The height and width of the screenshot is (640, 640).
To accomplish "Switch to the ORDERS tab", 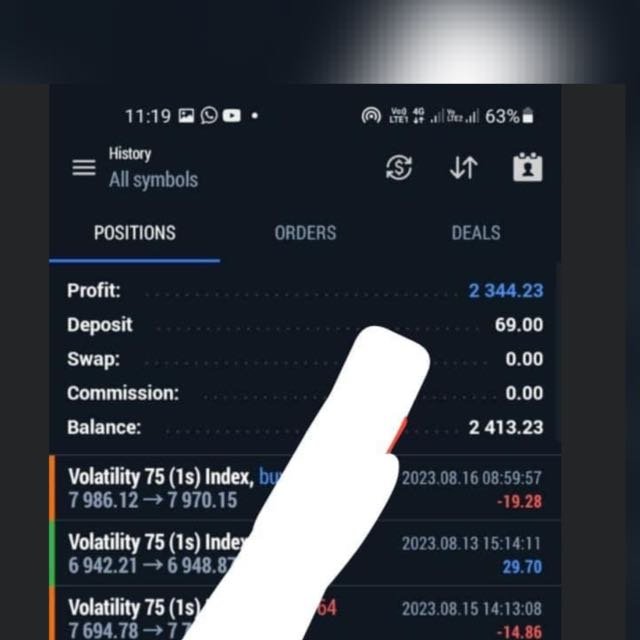I will 305,233.
